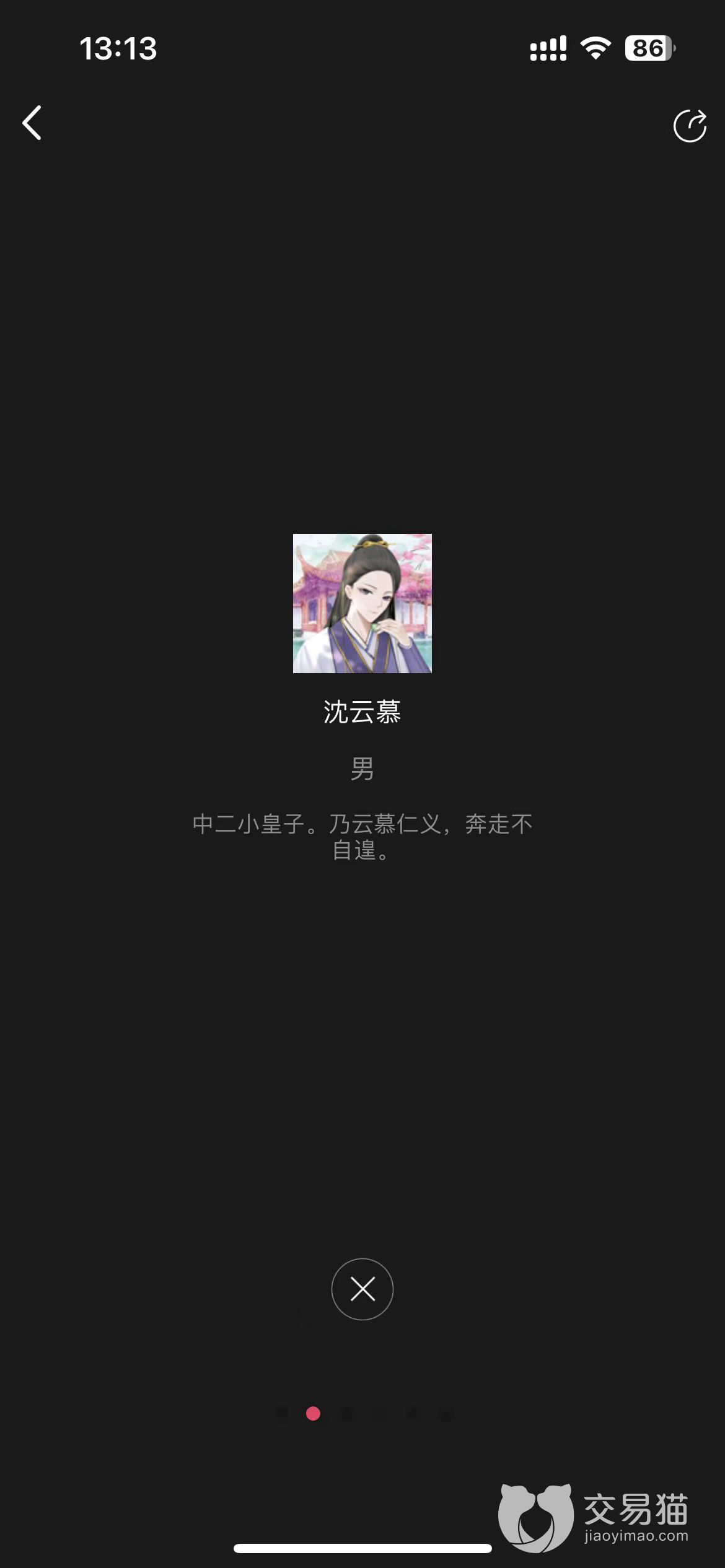725x1568 pixels.
Task: Close the character detail overlay
Action: coord(362,1289)
